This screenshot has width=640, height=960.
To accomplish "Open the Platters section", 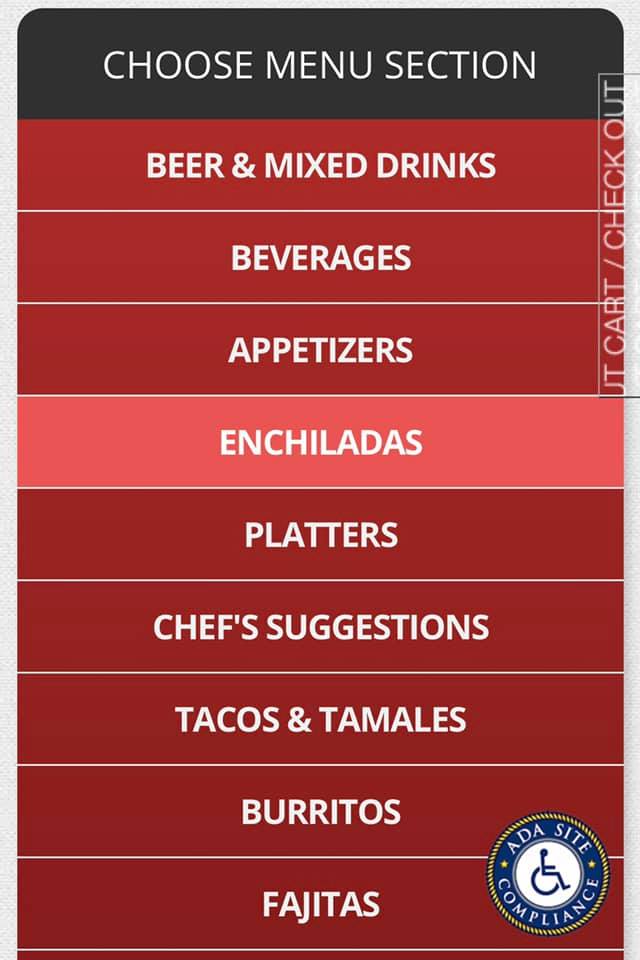I will tap(320, 535).
